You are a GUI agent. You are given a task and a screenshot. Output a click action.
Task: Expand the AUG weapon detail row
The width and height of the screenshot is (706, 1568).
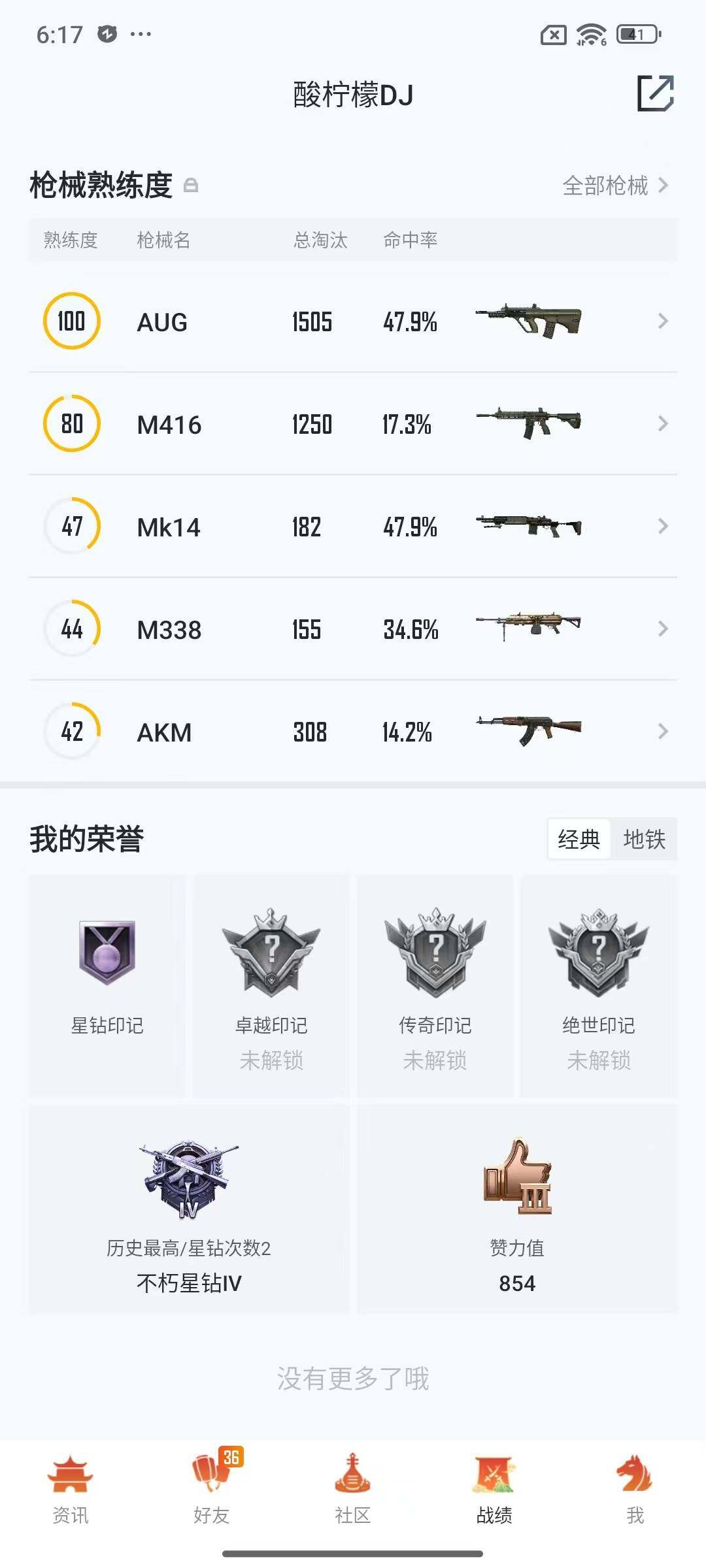[663, 321]
